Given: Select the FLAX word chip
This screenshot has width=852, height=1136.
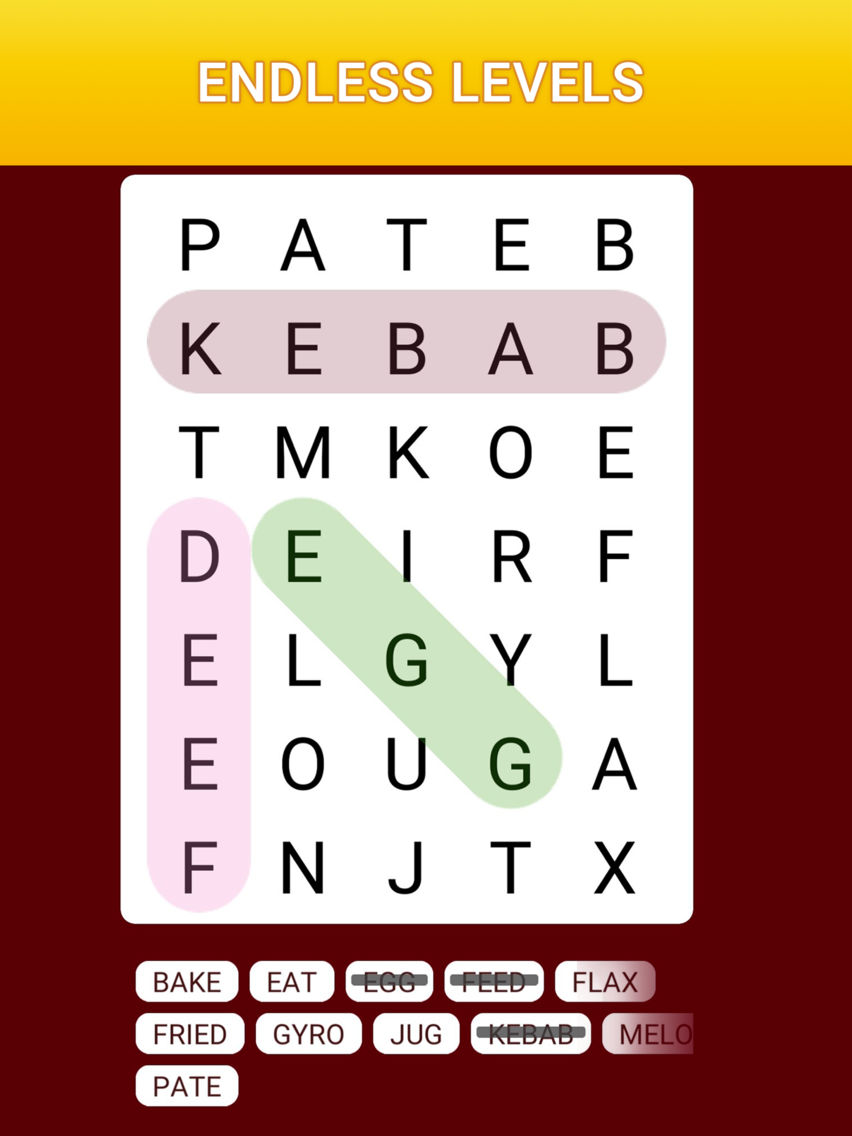Looking at the screenshot, I should click(606, 981).
